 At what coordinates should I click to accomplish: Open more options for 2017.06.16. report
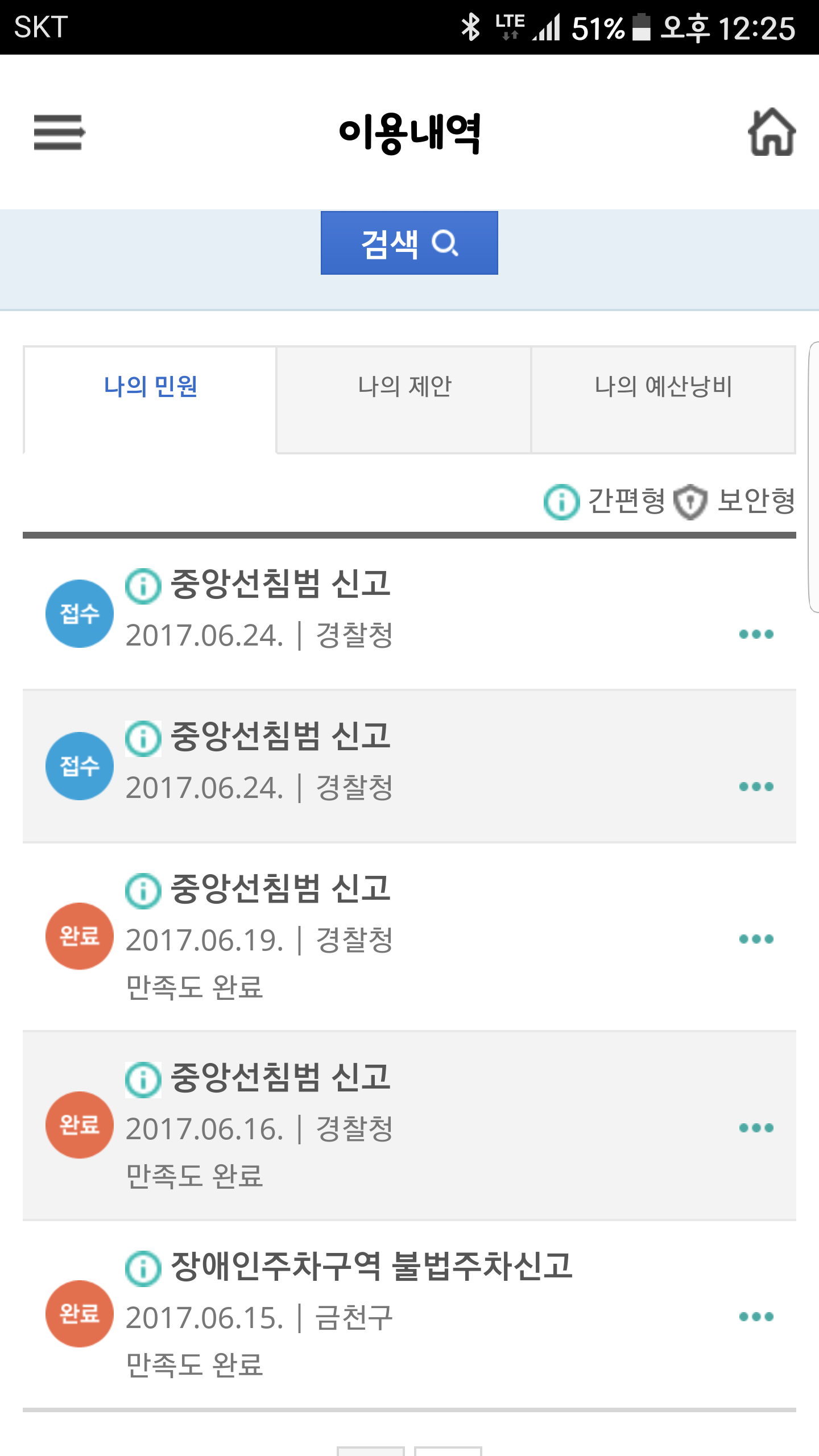(756, 1128)
